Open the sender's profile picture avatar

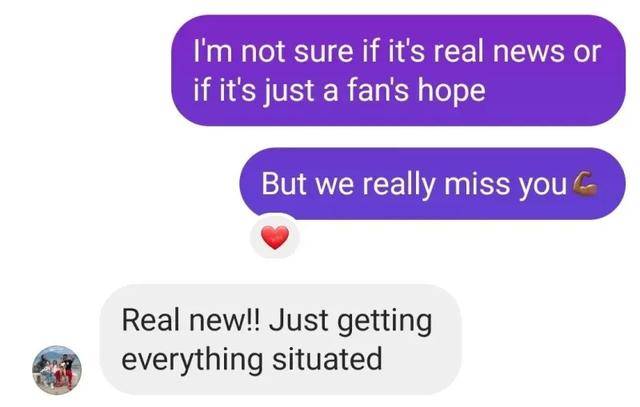tap(57, 371)
